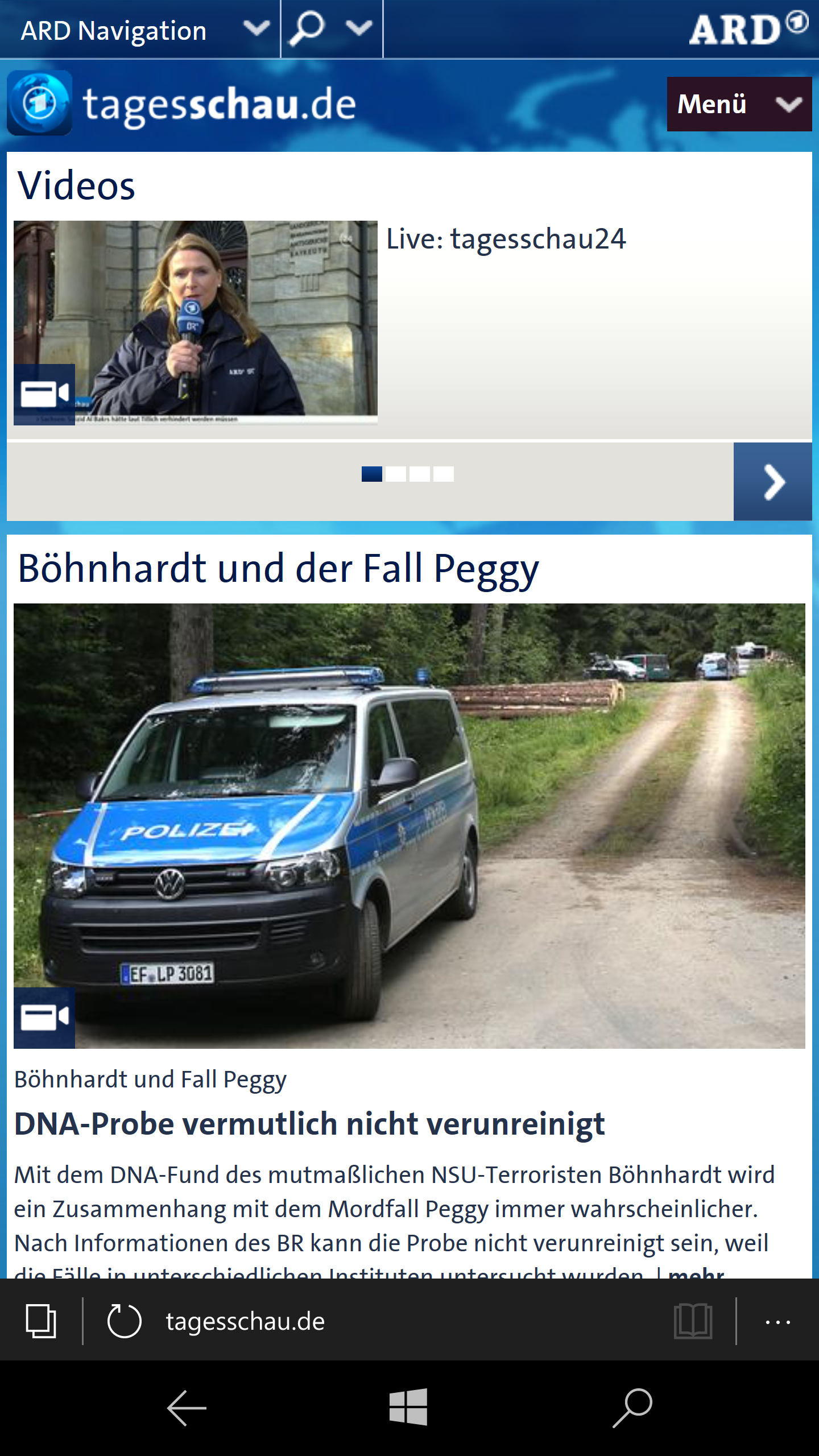The width and height of the screenshot is (819, 1456).
Task: Go to the Windows Start screen
Action: tap(408, 1407)
